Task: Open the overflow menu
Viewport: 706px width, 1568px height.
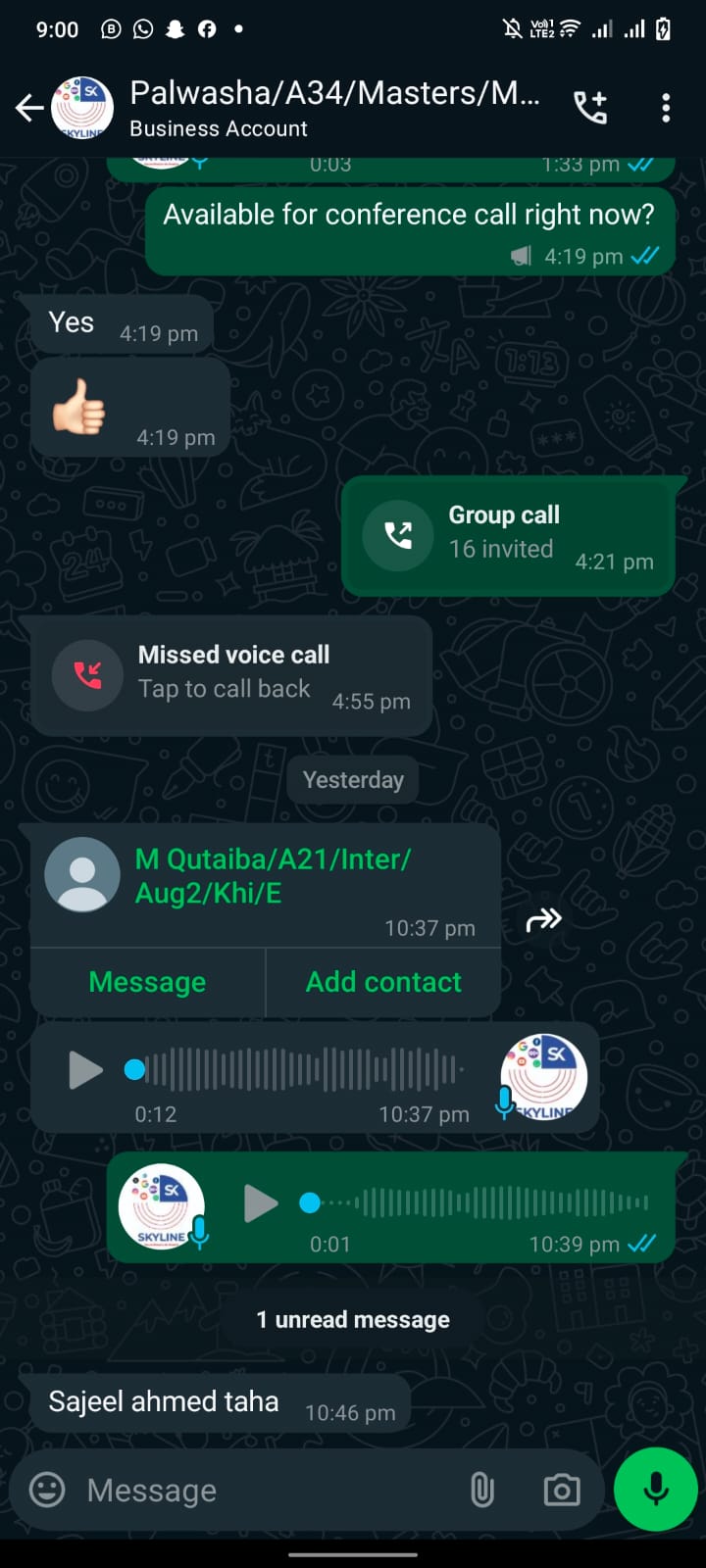Action: (666, 108)
